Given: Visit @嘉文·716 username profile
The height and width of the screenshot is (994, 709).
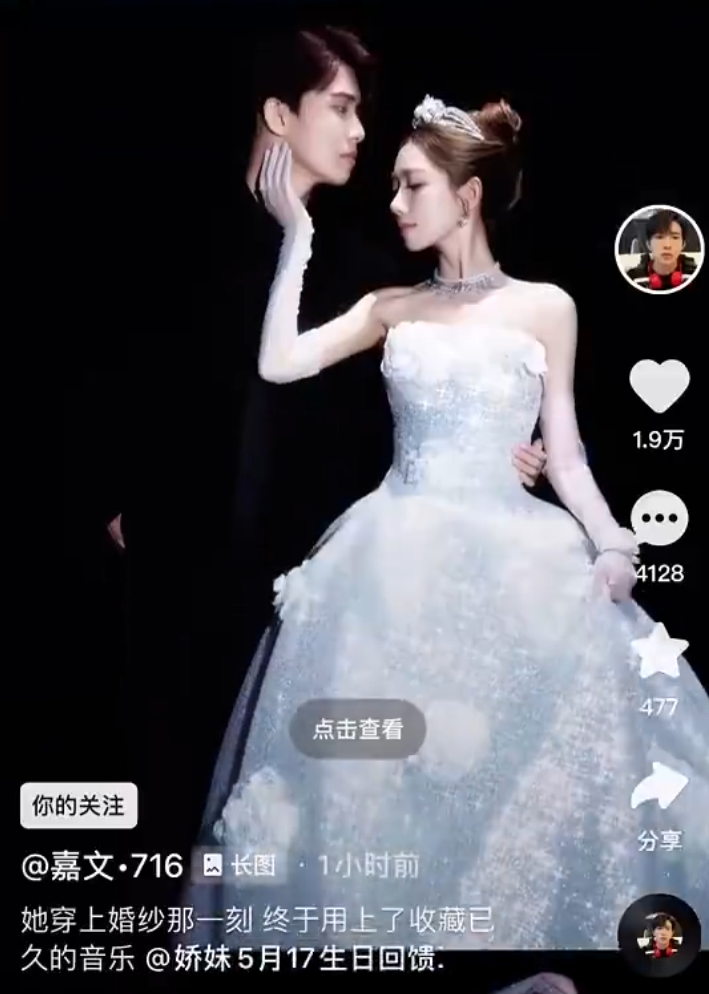Looking at the screenshot, I should 102,865.
